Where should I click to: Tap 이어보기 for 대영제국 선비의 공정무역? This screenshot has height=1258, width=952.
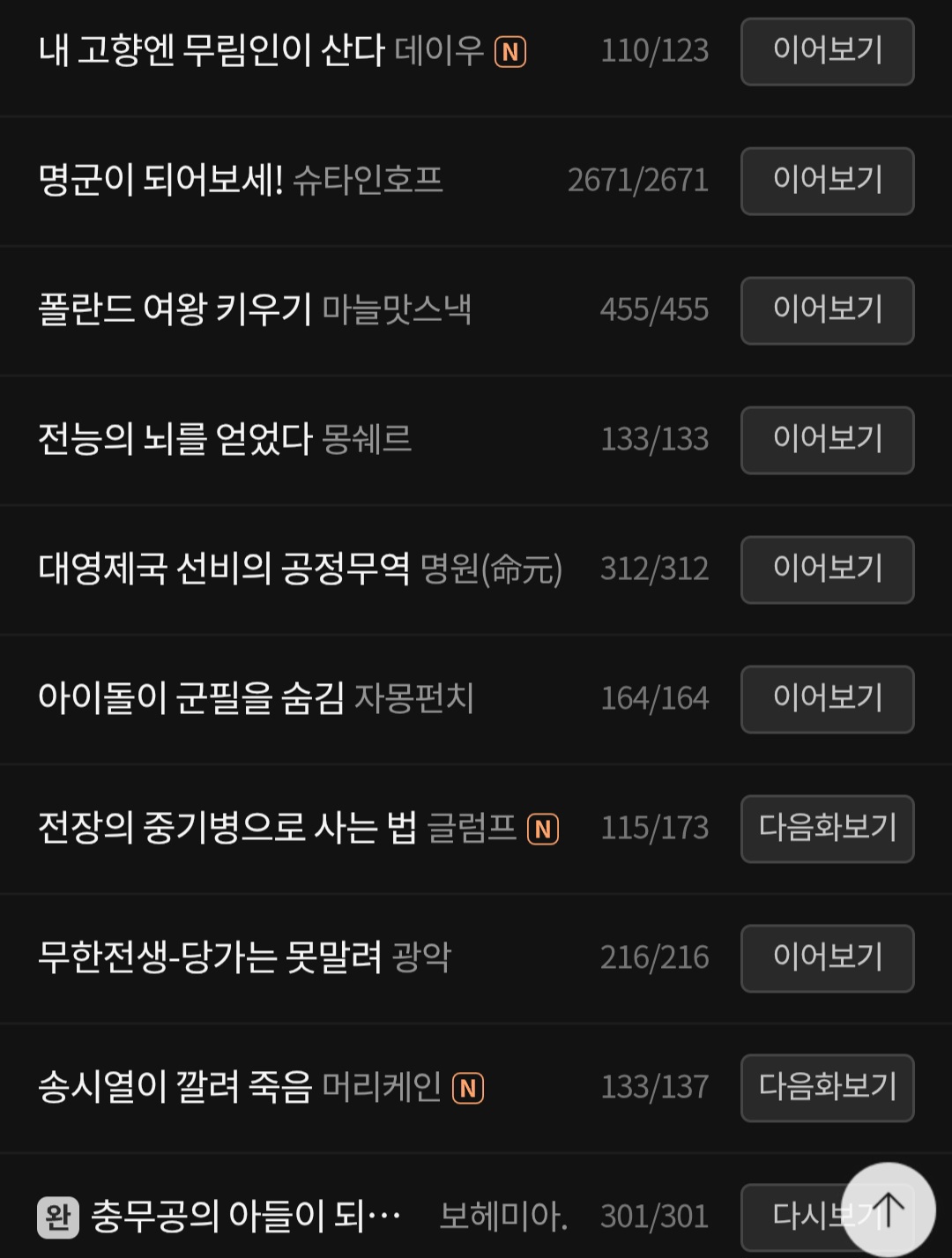(827, 569)
